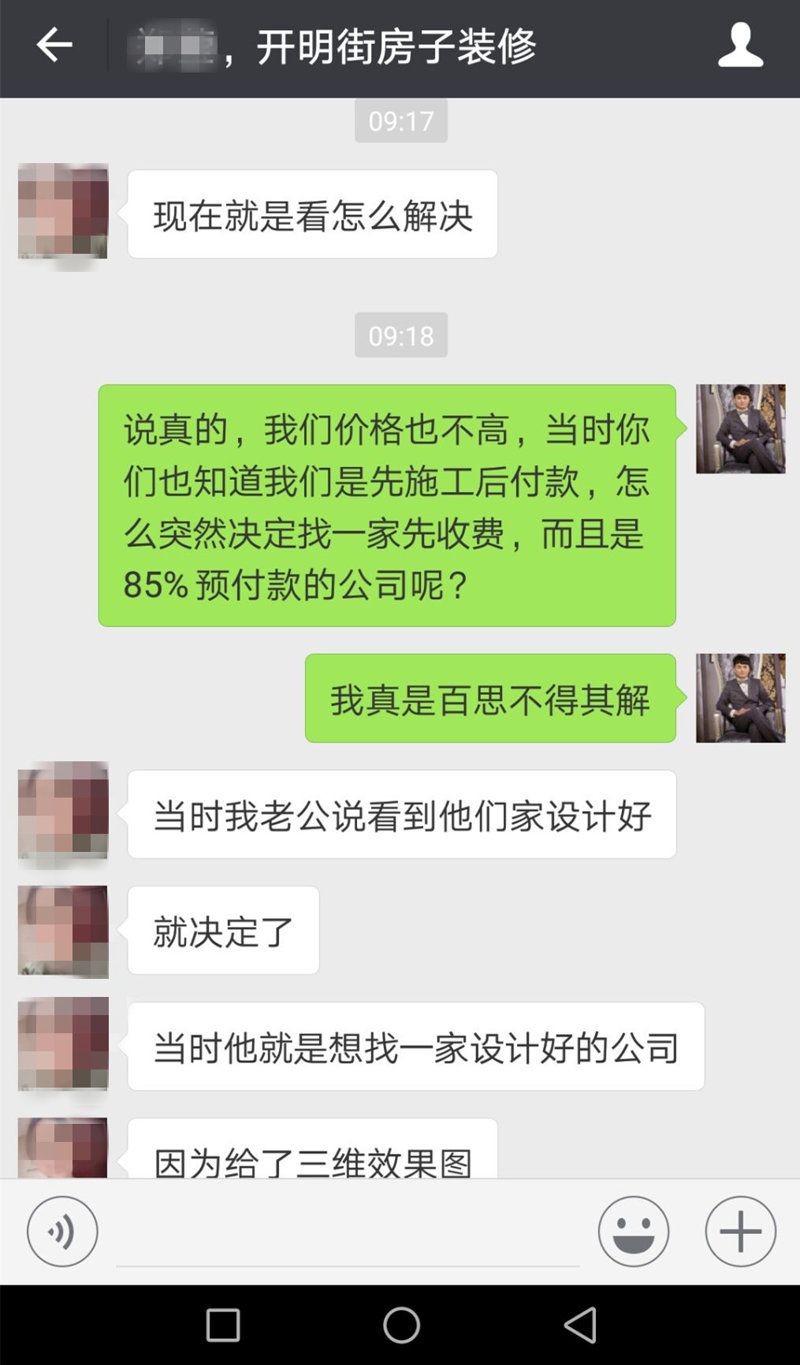Open the emoji picker
800x1365 pixels.
point(633,1231)
